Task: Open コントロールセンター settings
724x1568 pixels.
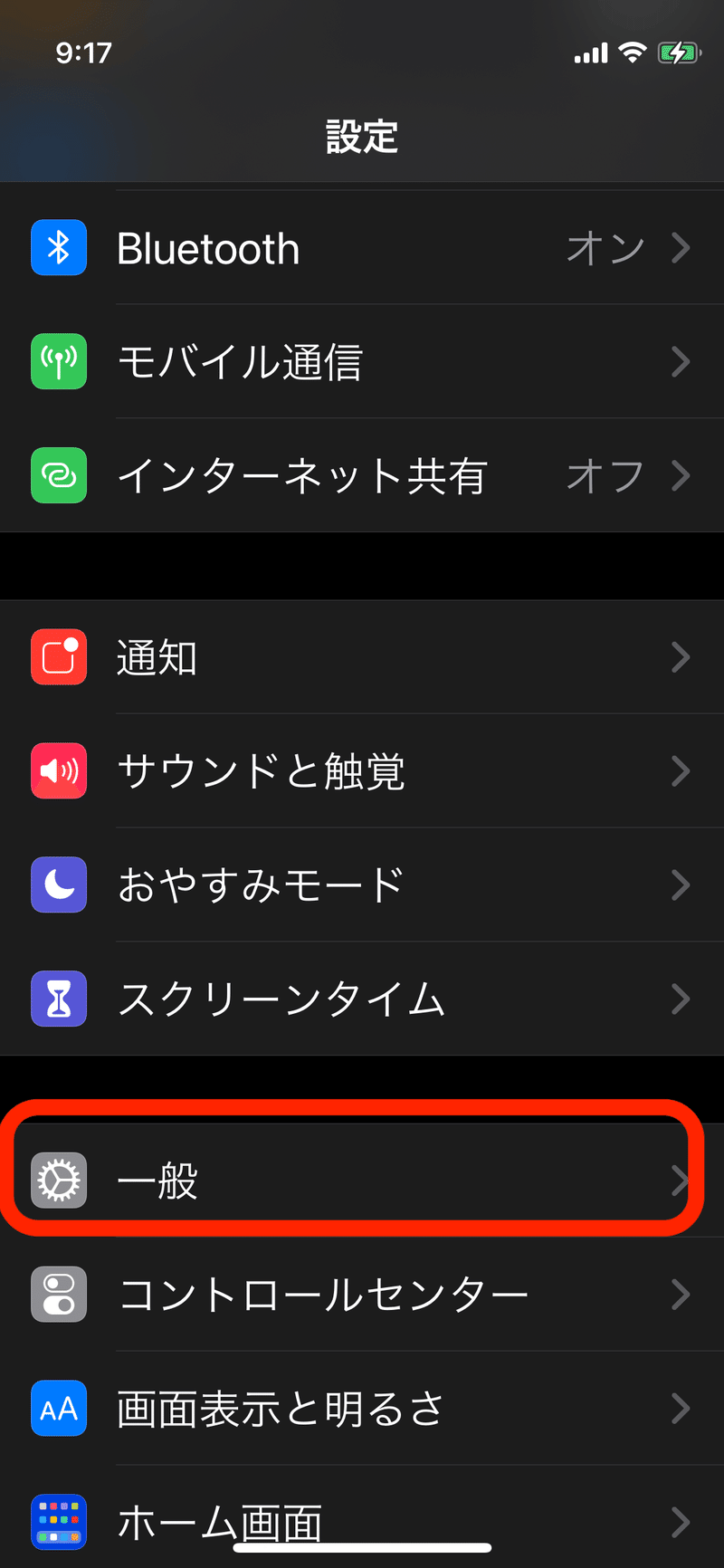Action: (362, 1295)
